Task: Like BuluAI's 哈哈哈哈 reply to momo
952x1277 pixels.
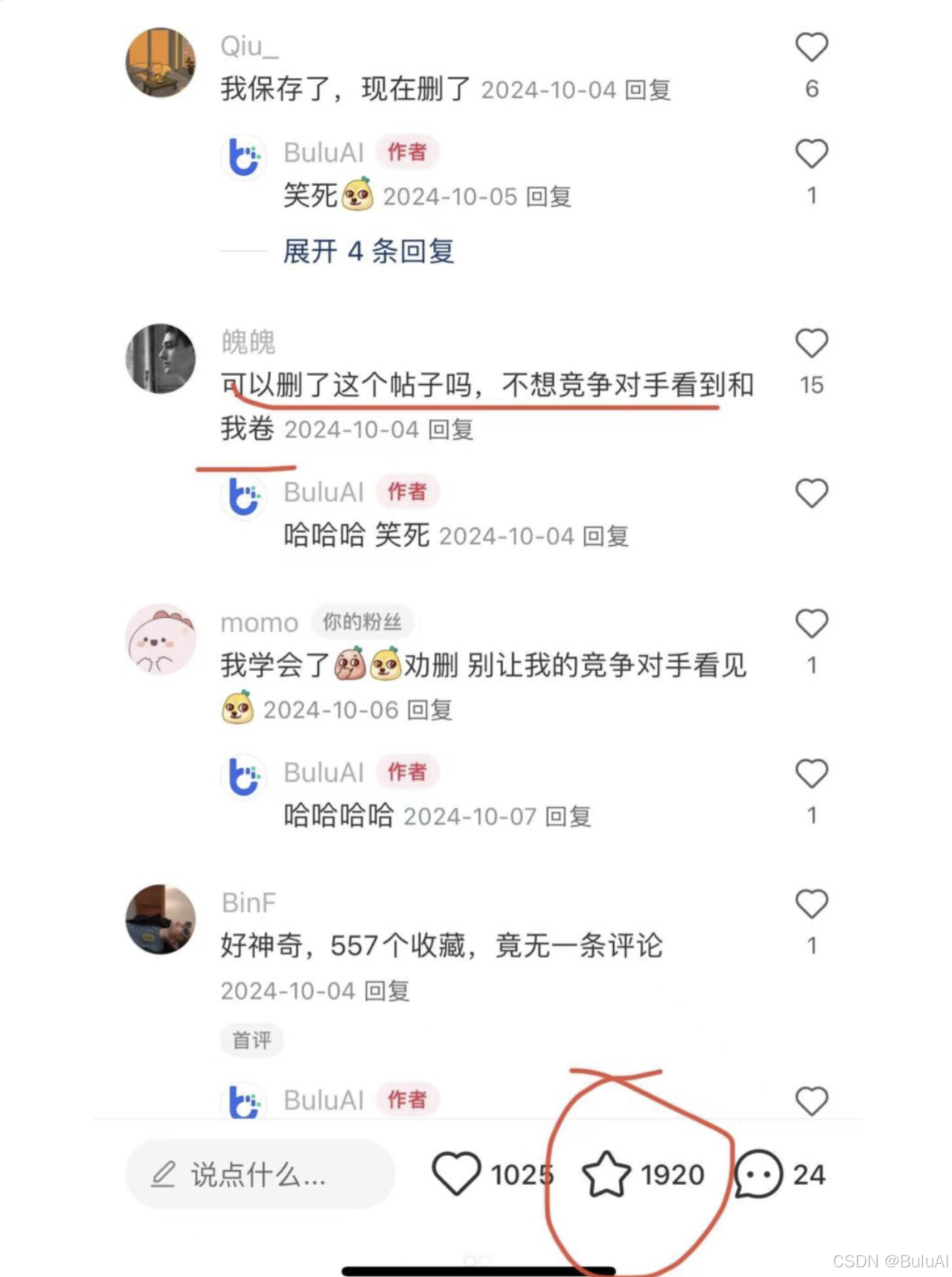Action: point(811,773)
